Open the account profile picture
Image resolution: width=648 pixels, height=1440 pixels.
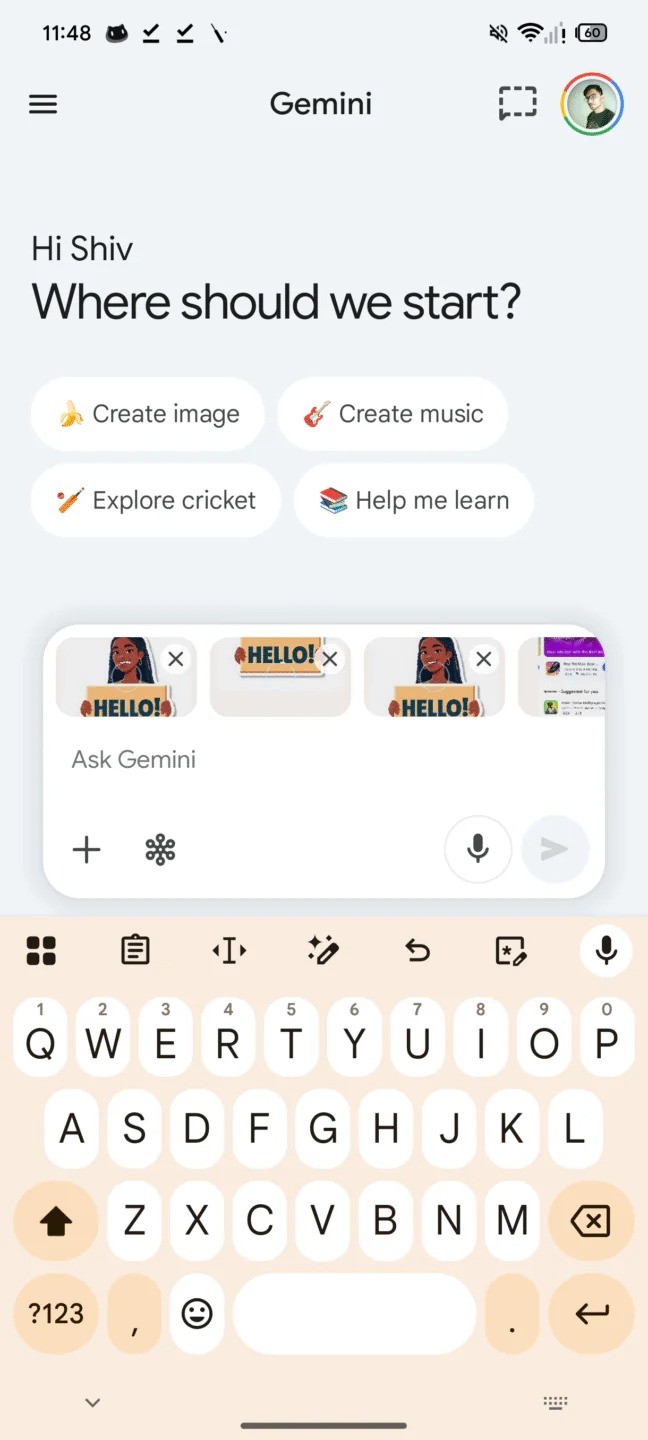592,104
